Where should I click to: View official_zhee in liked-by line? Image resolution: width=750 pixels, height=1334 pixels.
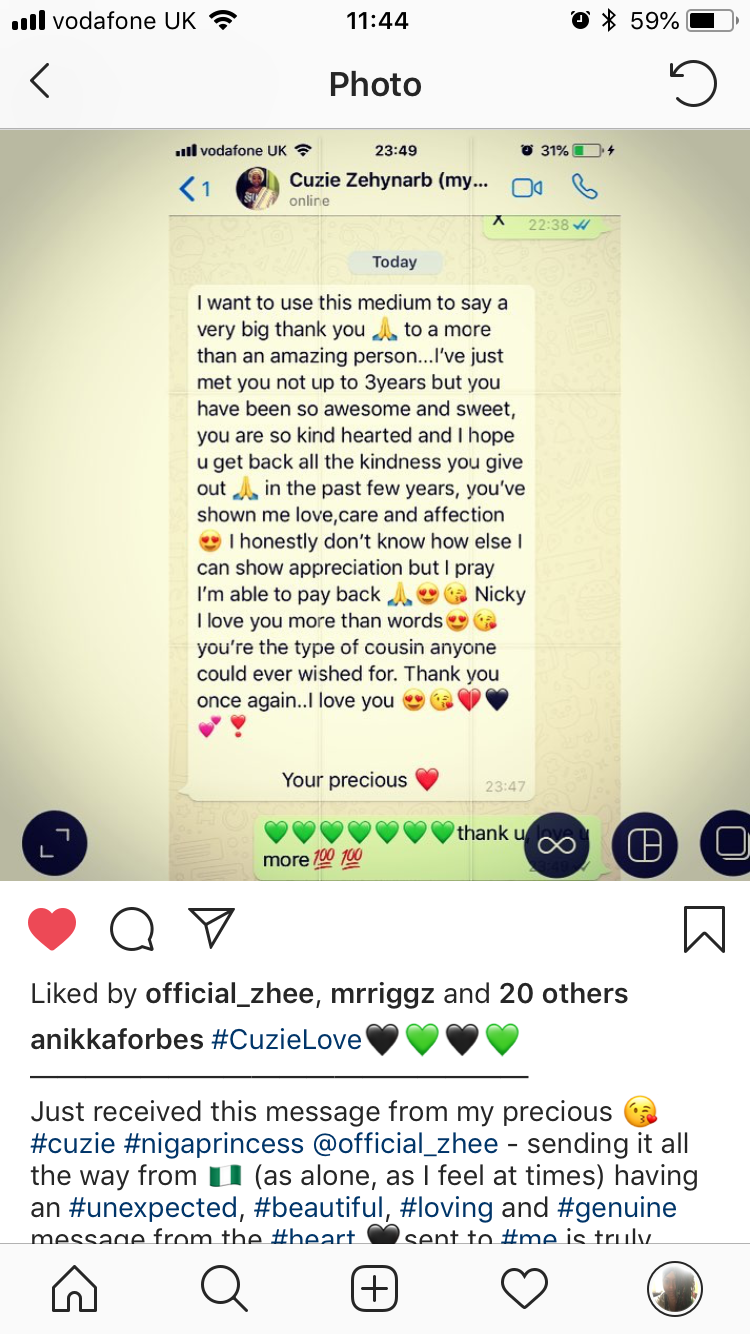pos(229,994)
